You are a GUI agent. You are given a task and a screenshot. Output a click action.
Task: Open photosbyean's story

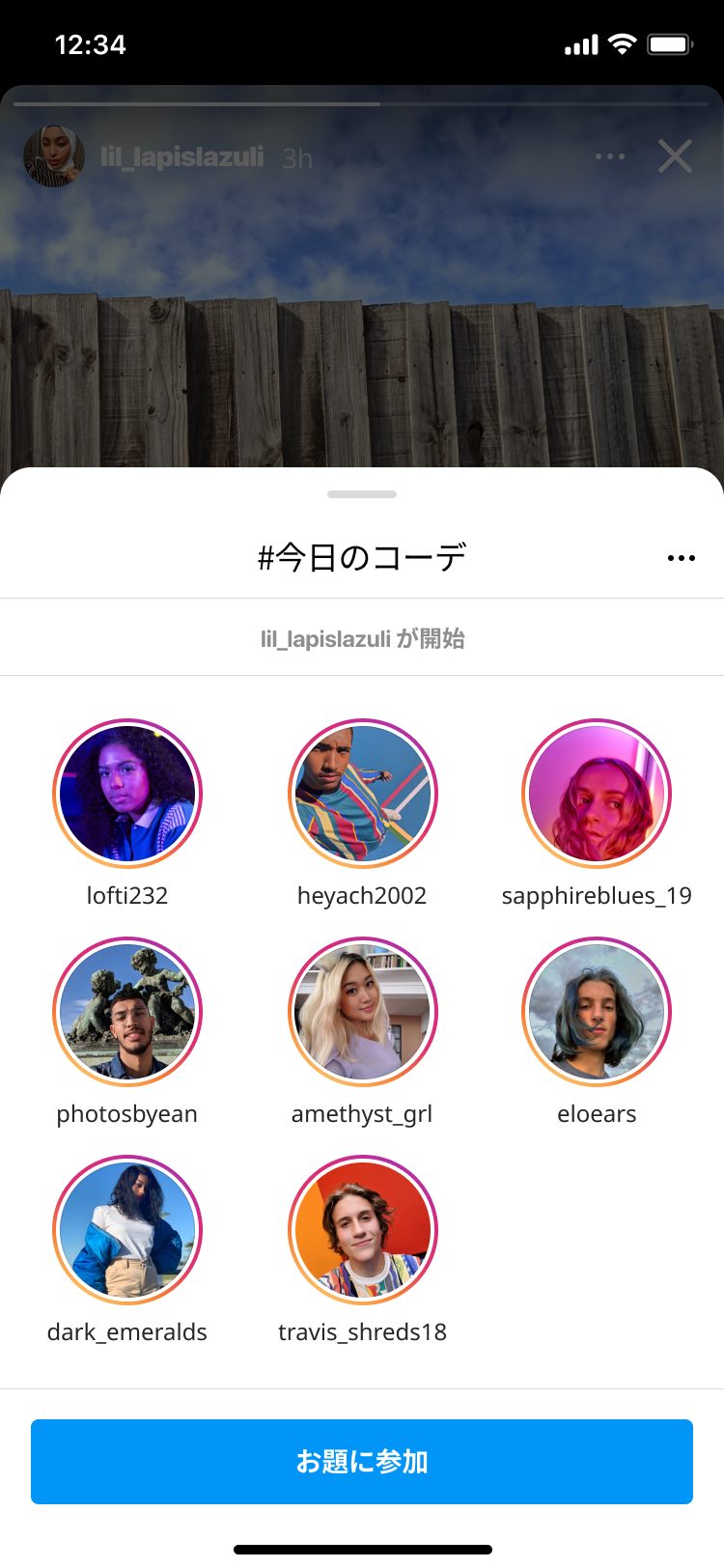click(127, 1012)
